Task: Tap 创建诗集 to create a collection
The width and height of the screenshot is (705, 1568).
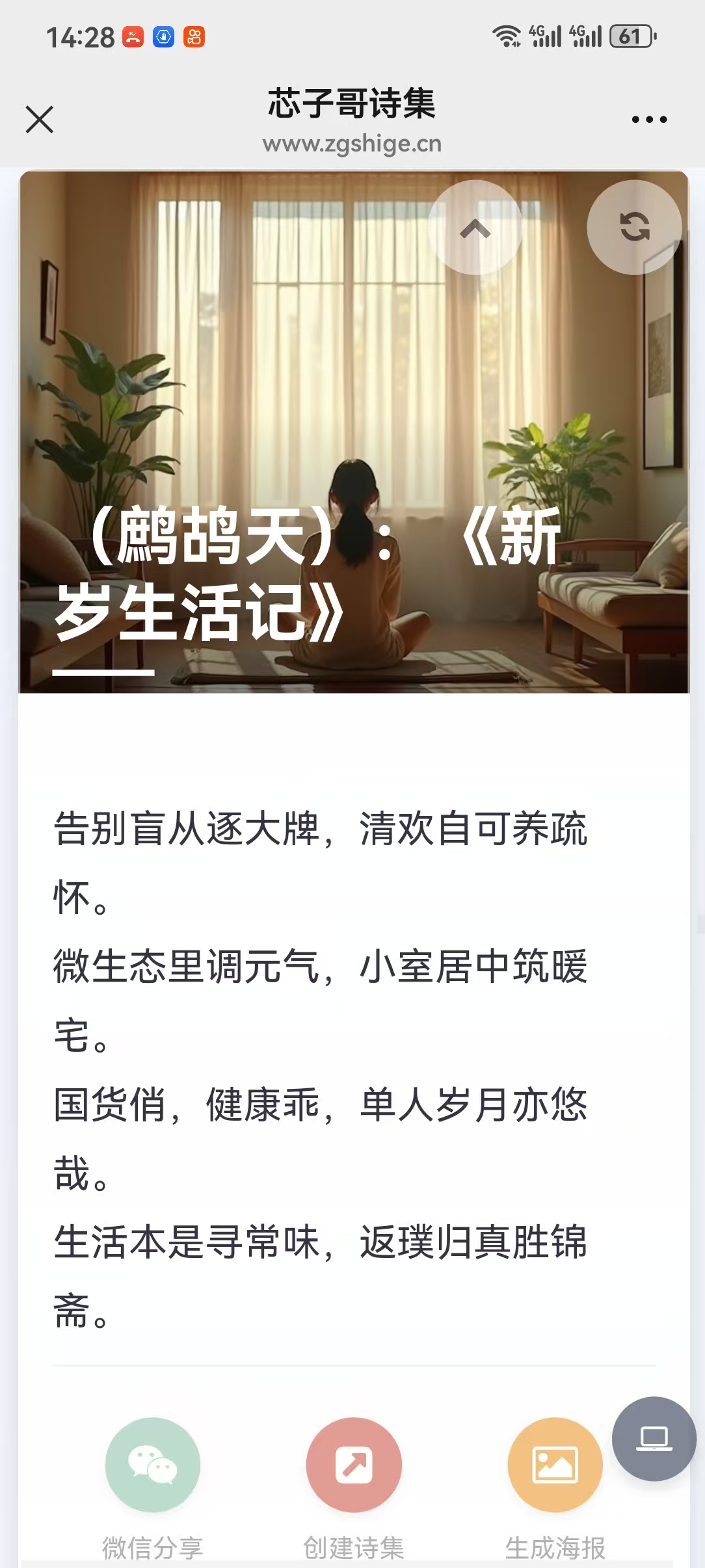Action: pyautogui.click(x=354, y=1465)
